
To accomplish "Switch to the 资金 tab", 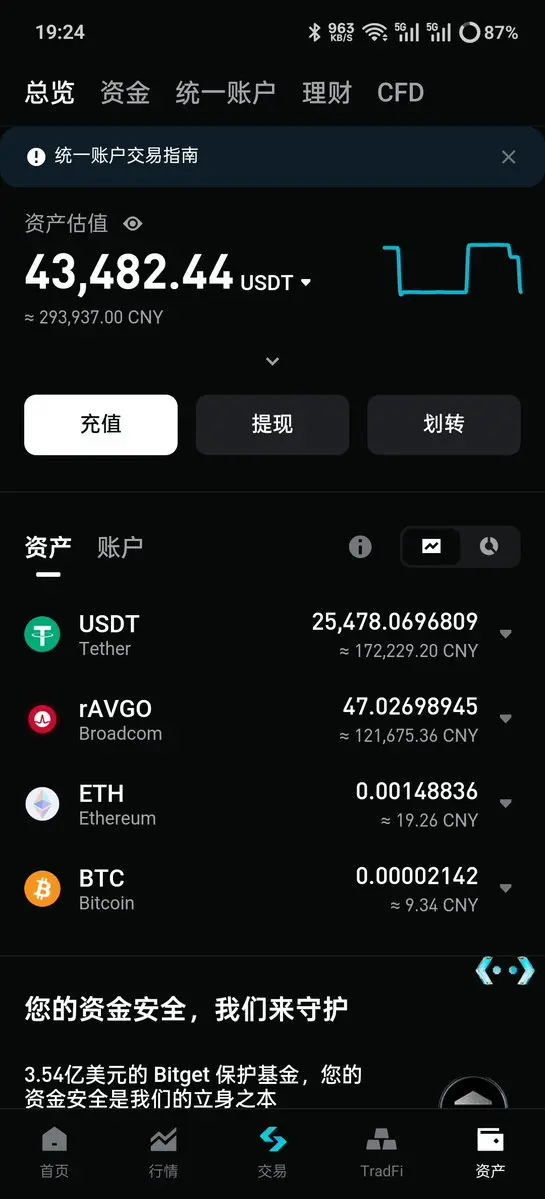I will tap(125, 93).
